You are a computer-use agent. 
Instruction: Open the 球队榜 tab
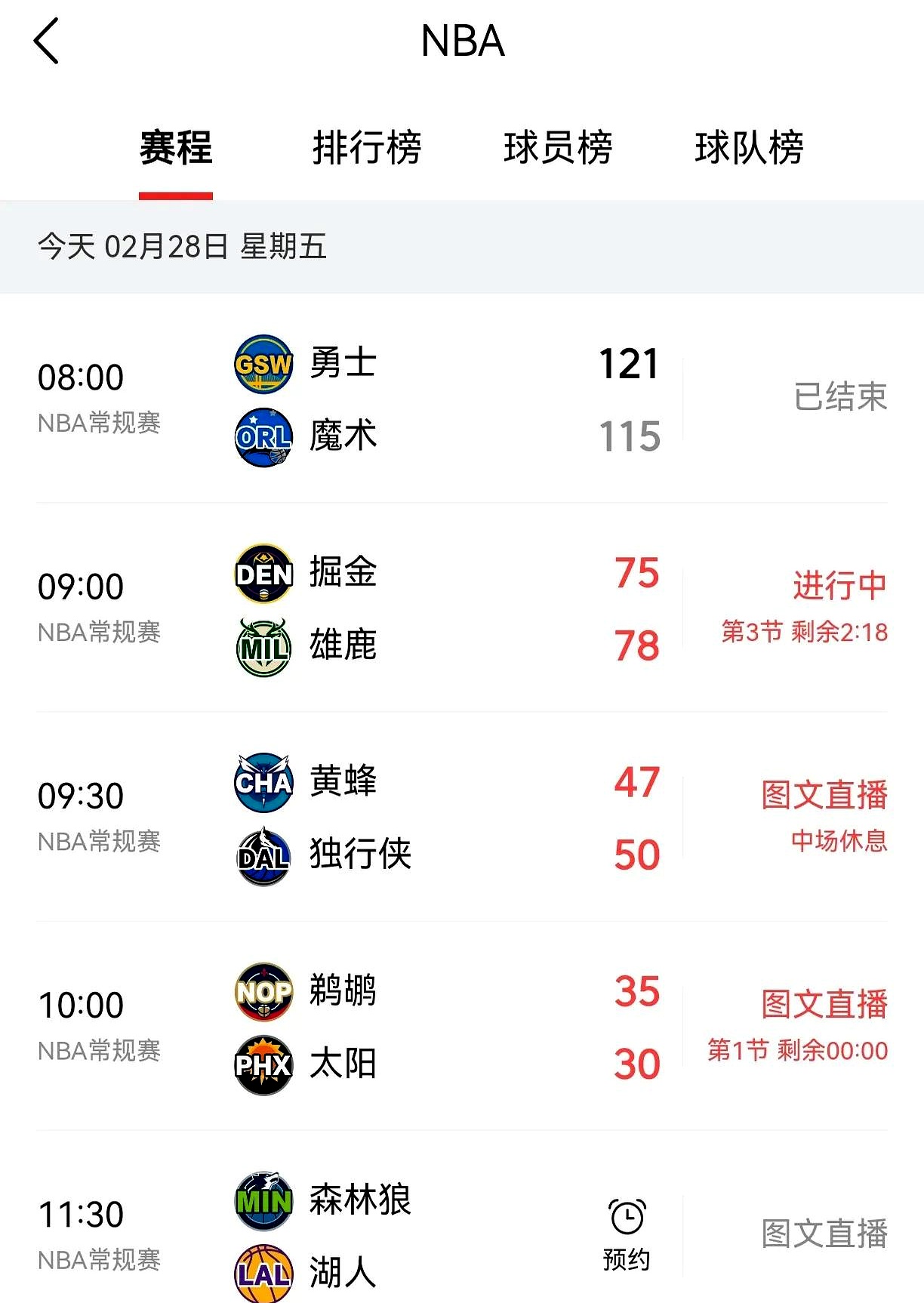pyautogui.click(x=750, y=149)
